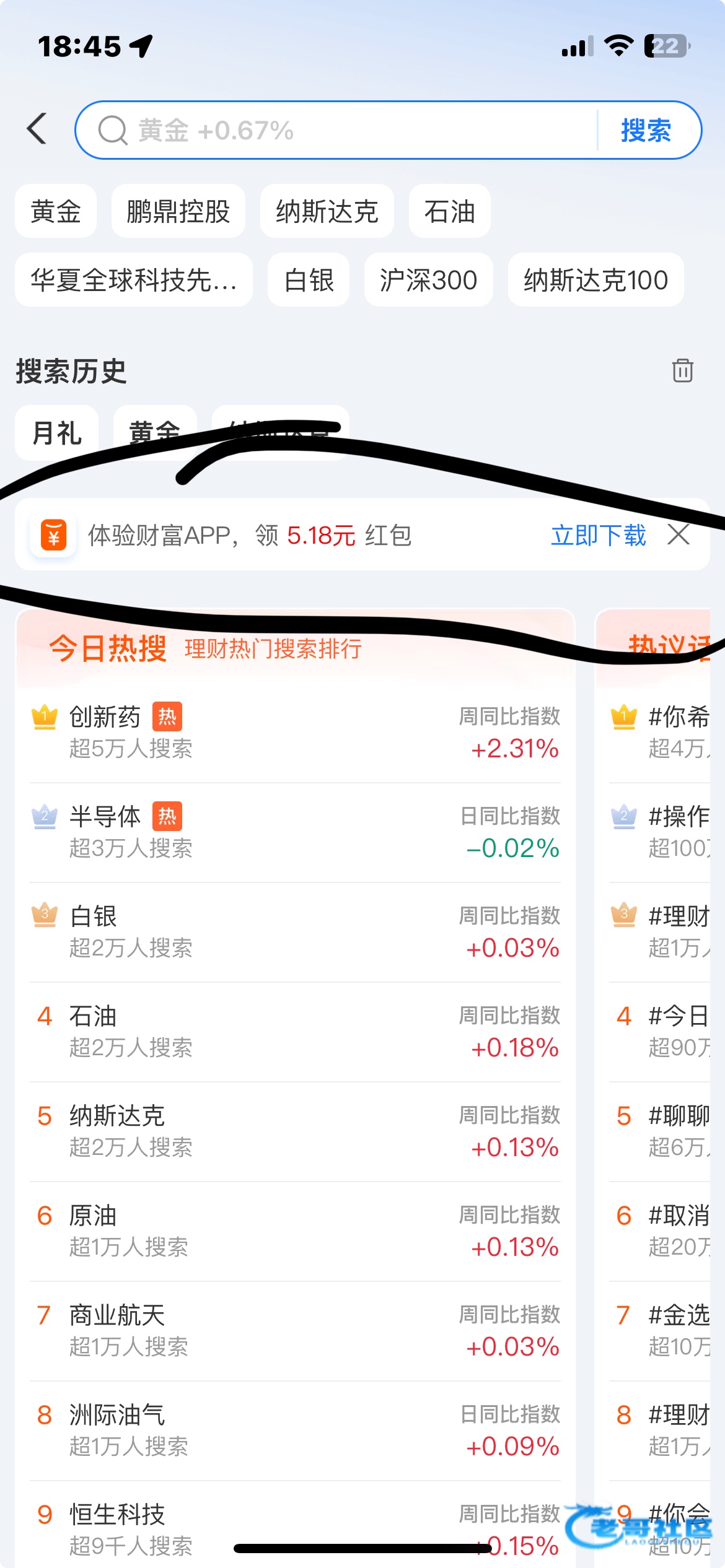Open the 原油 hot search entry
The height and width of the screenshot is (1568, 725).
(295, 1230)
